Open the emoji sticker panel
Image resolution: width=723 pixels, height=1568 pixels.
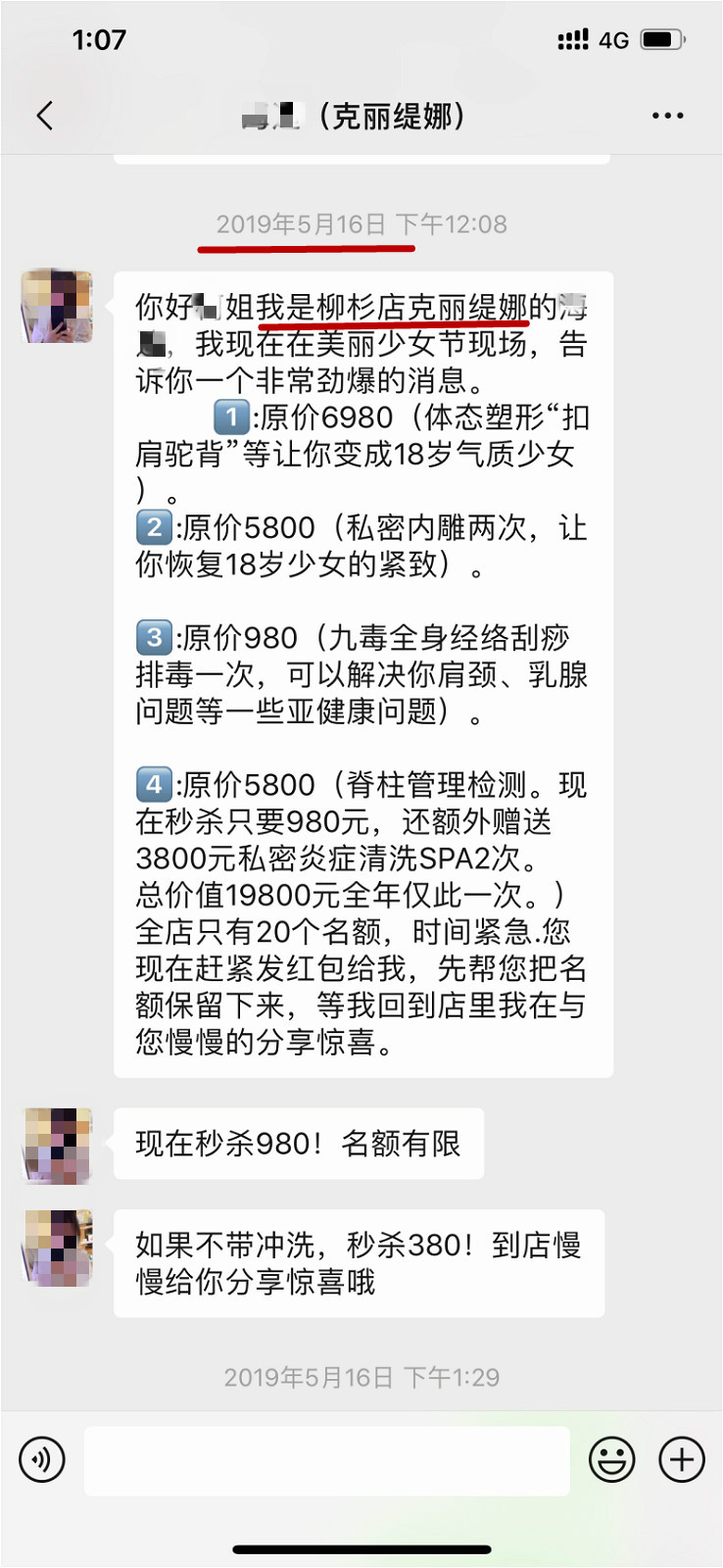[x=611, y=1459]
